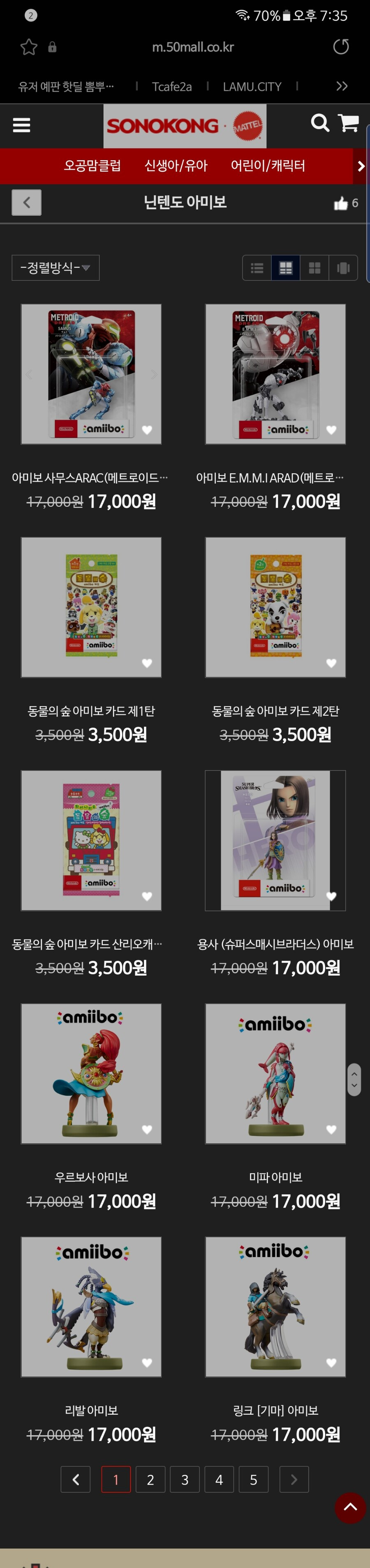Image resolution: width=370 pixels, height=1568 pixels.
Task: Open the search icon
Action: 320,123
